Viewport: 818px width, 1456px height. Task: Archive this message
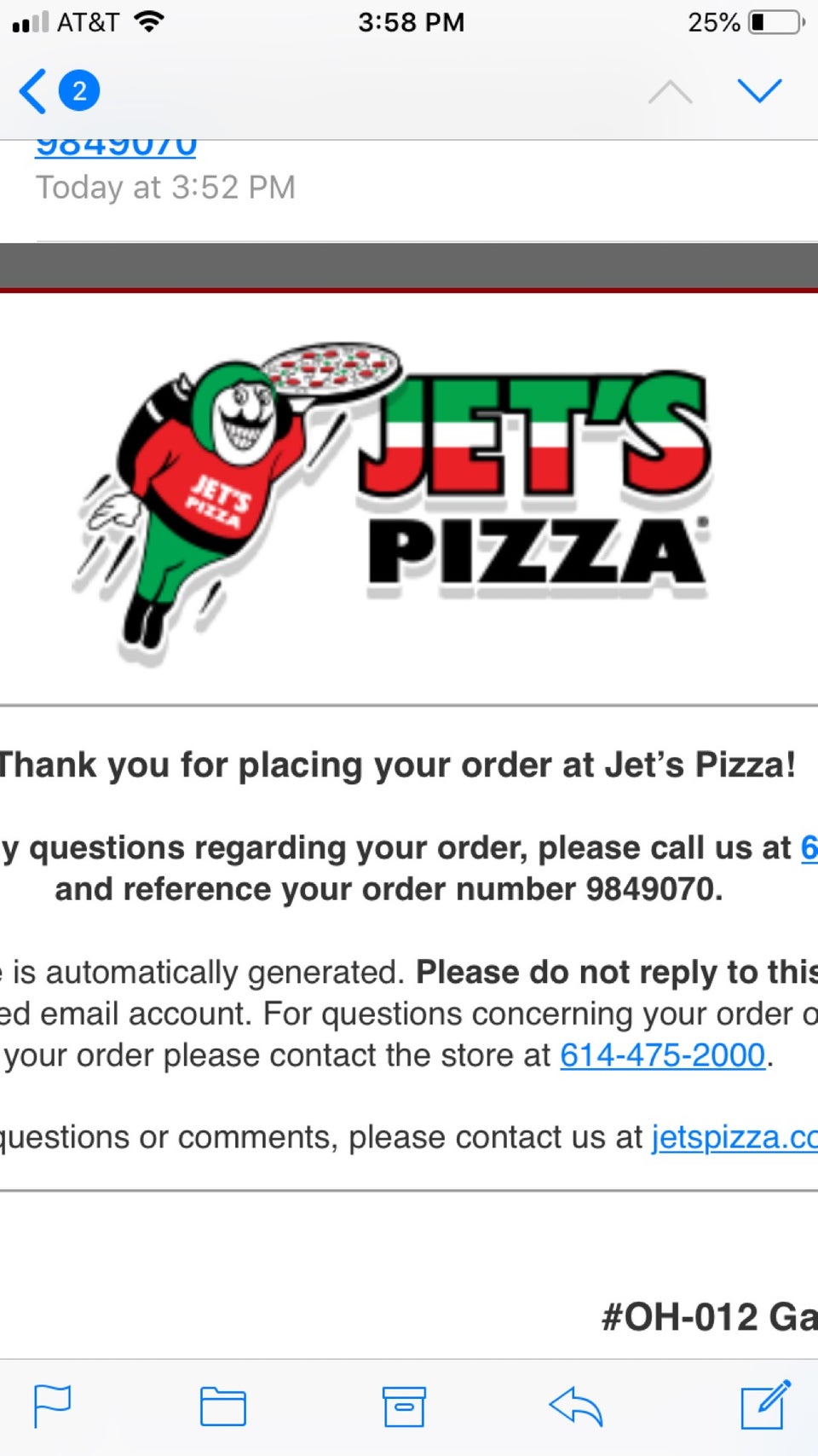404,1406
